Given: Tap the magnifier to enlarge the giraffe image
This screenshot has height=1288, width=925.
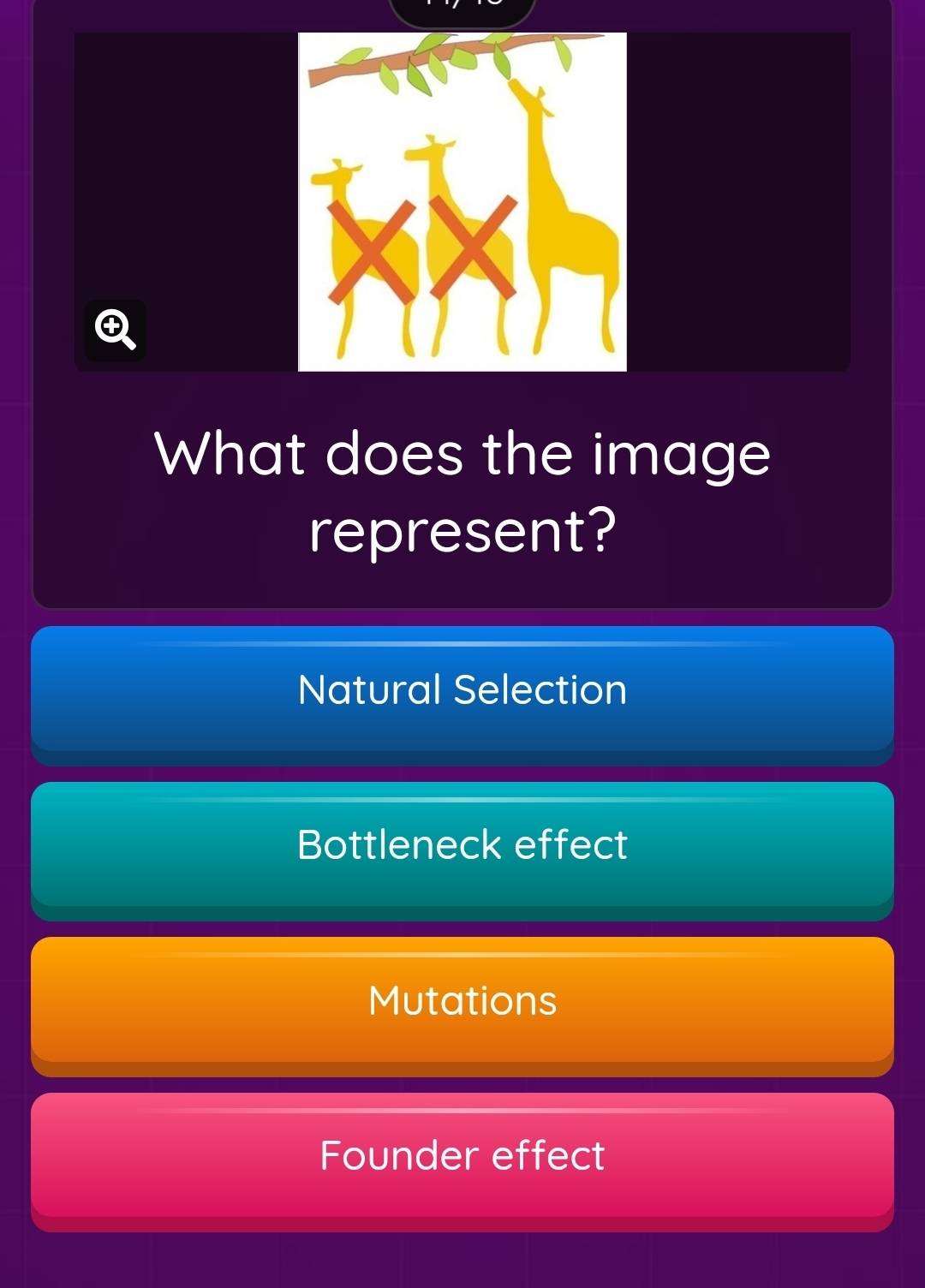Looking at the screenshot, I should pyautogui.click(x=115, y=330).
